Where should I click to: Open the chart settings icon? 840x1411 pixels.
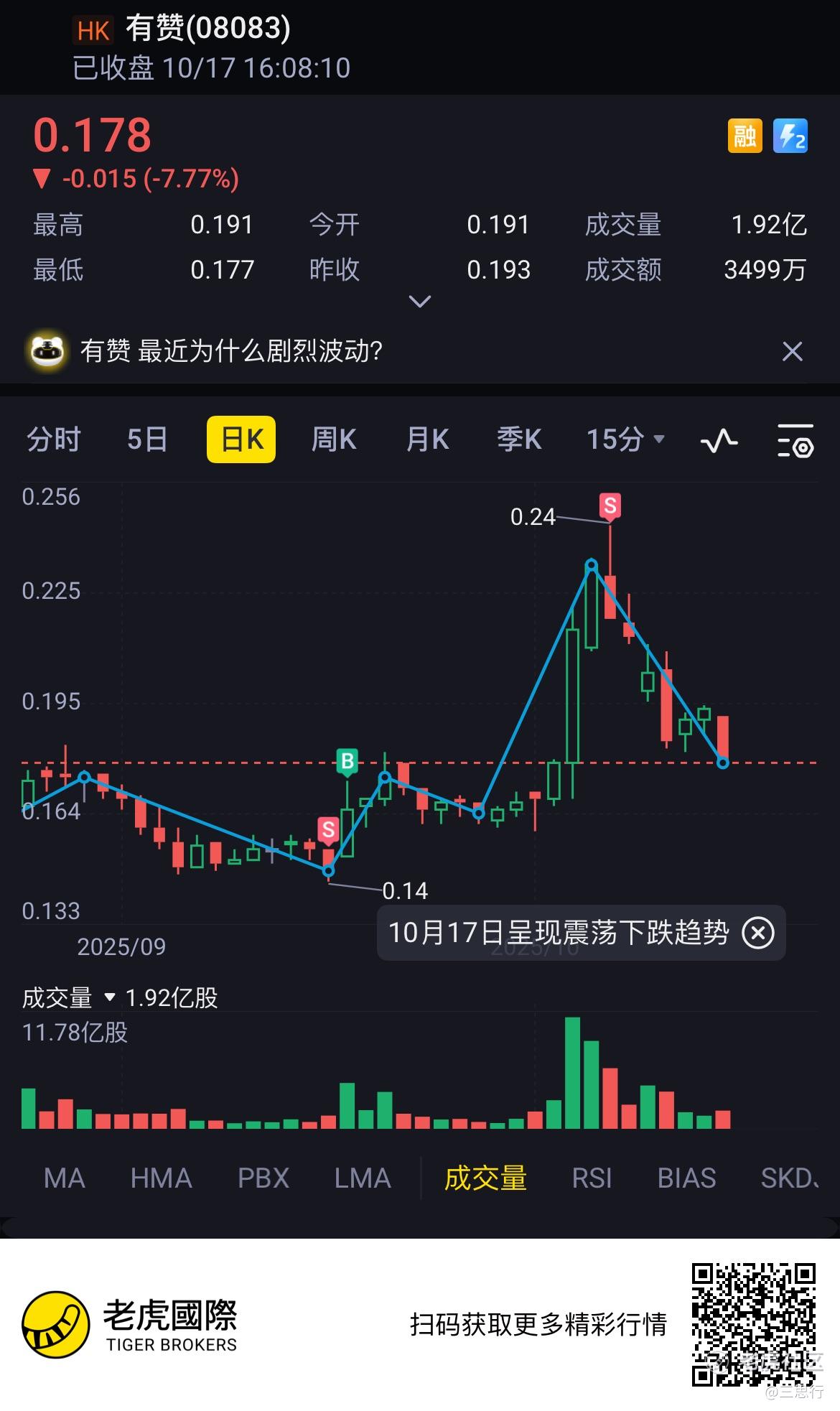[x=795, y=440]
